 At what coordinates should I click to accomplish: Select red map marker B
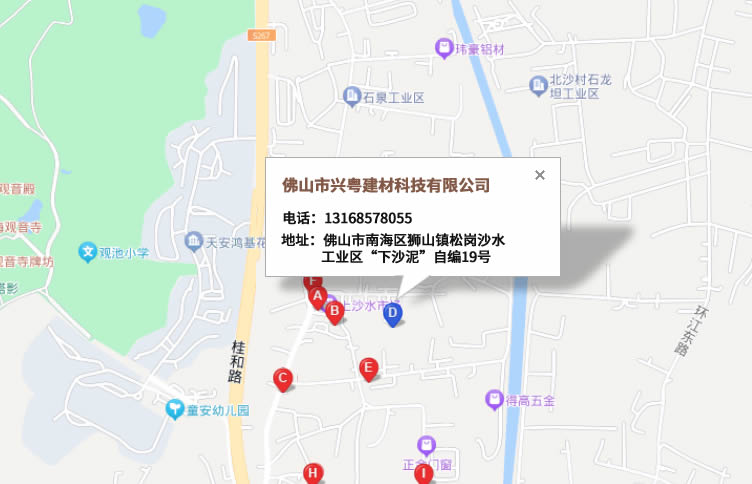(335, 311)
